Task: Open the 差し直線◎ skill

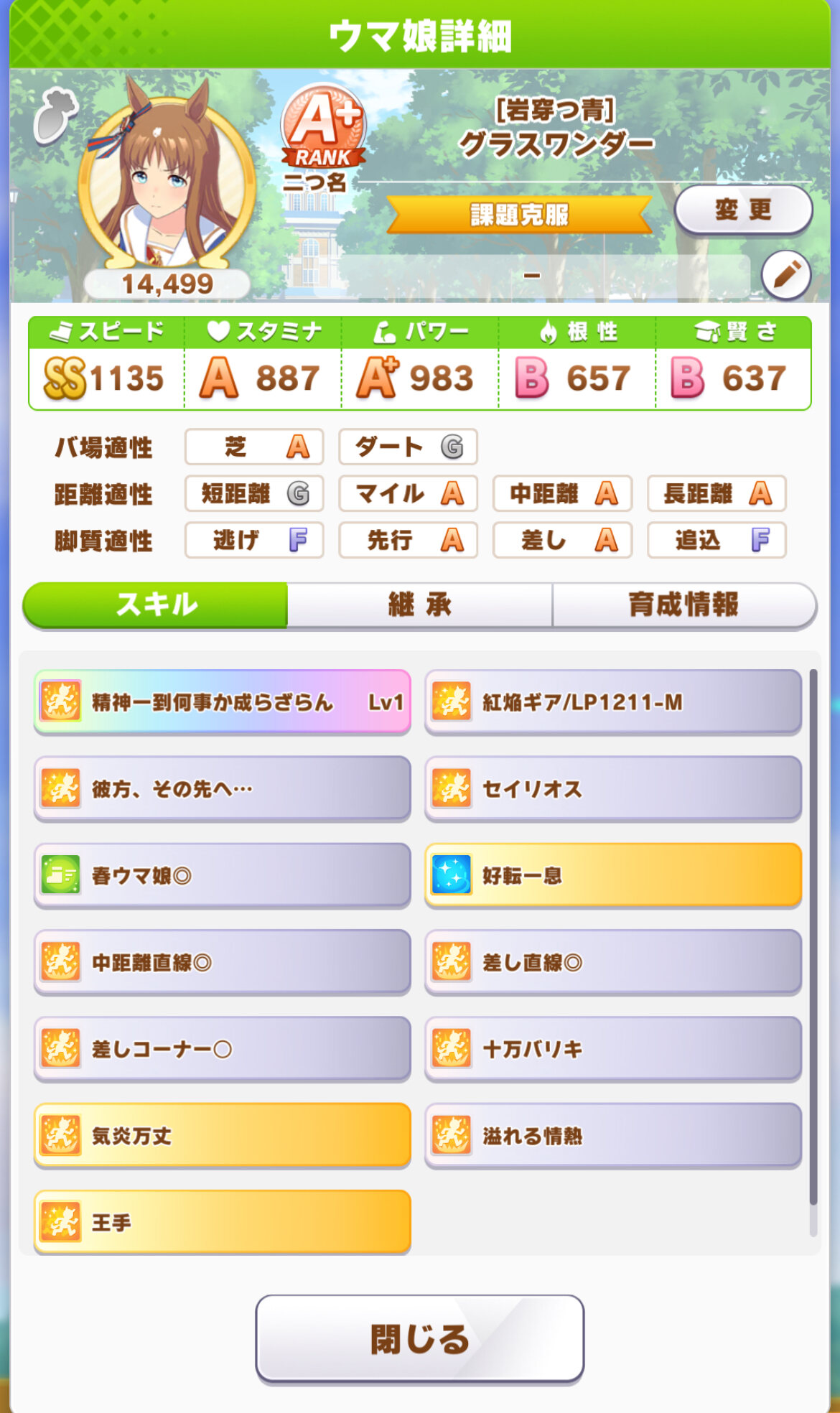Action: (x=612, y=962)
